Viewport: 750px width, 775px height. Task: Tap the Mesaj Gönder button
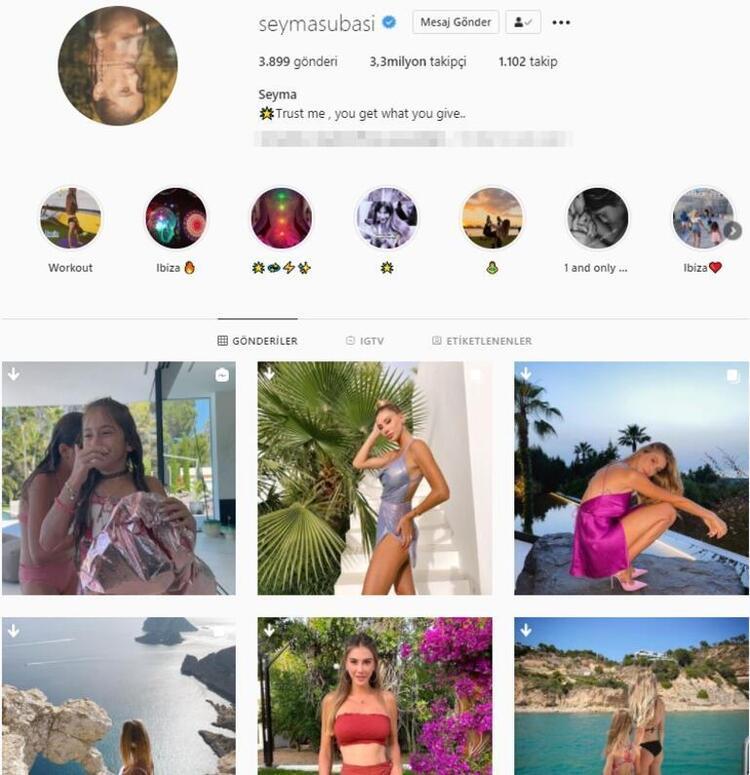click(455, 22)
